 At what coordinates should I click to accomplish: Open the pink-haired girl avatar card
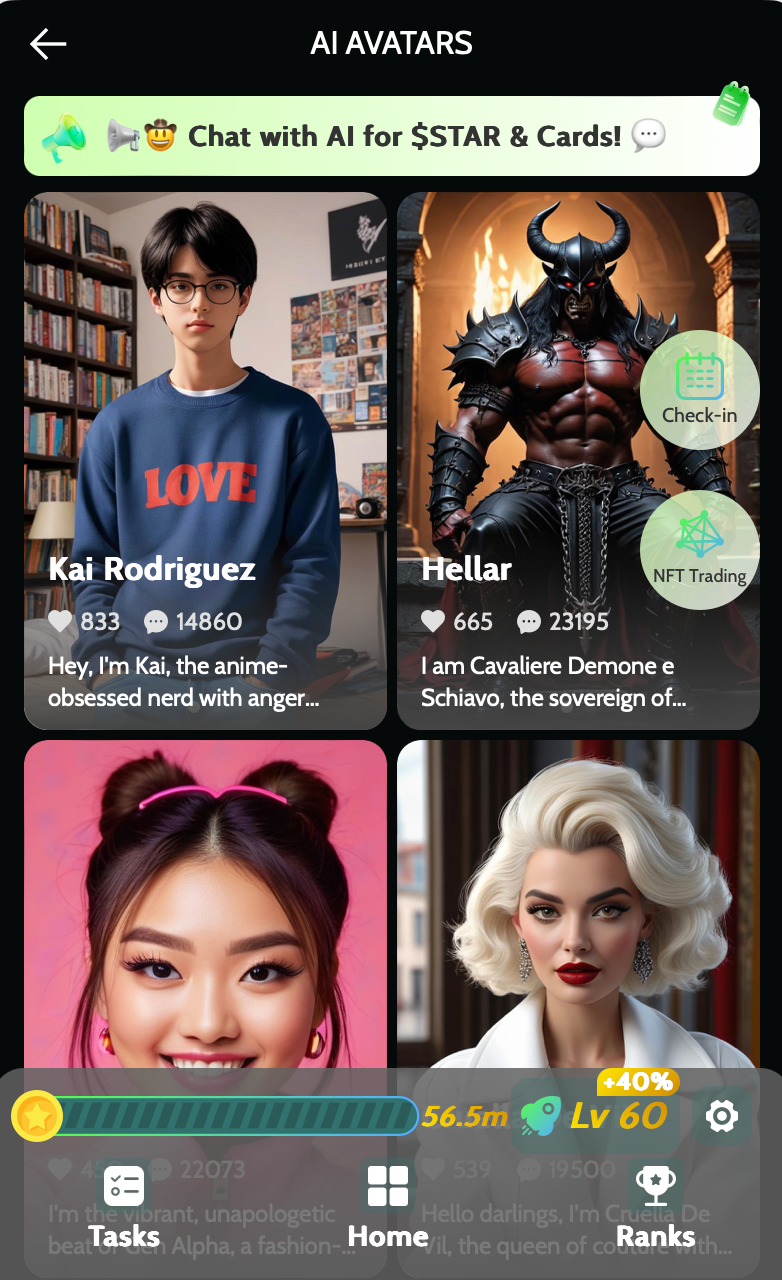coord(205,900)
